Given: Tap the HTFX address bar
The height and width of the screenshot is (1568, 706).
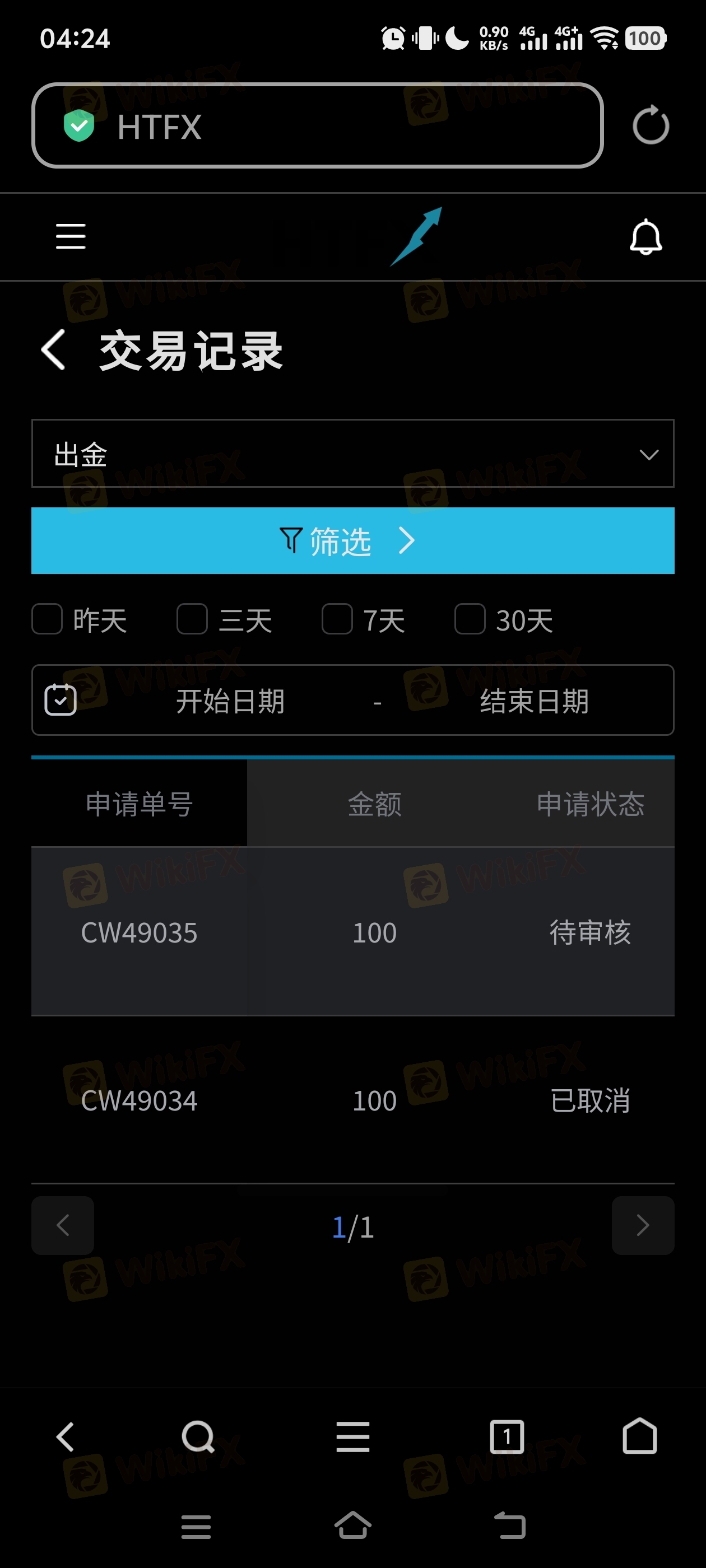Looking at the screenshot, I should point(317,126).
